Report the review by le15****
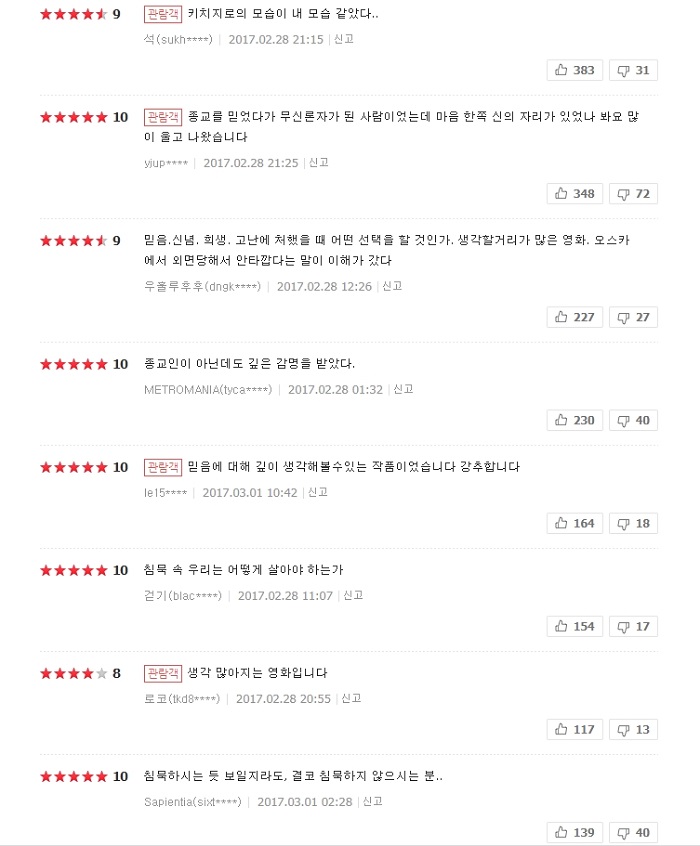700x846 pixels. point(318,492)
